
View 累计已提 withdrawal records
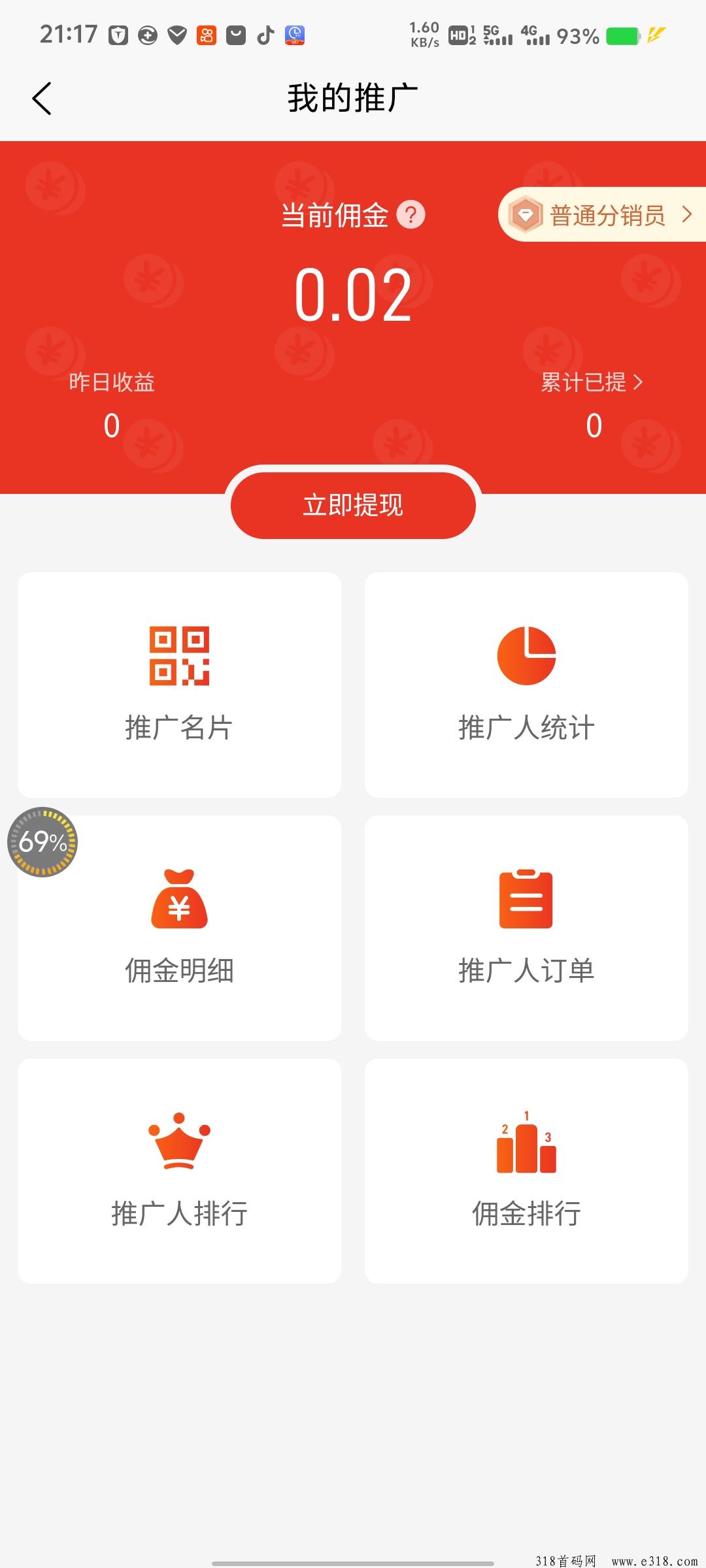[x=592, y=382]
